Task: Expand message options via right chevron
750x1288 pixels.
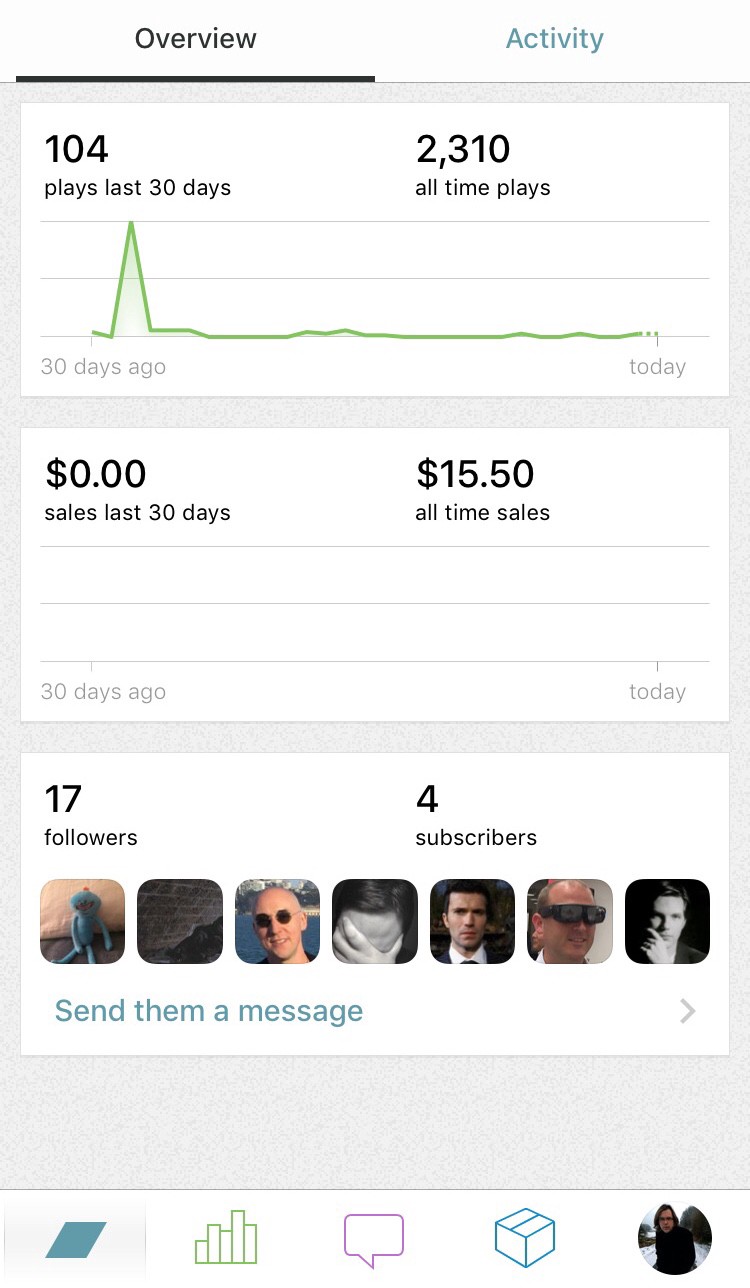Action: [x=687, y=1010]
